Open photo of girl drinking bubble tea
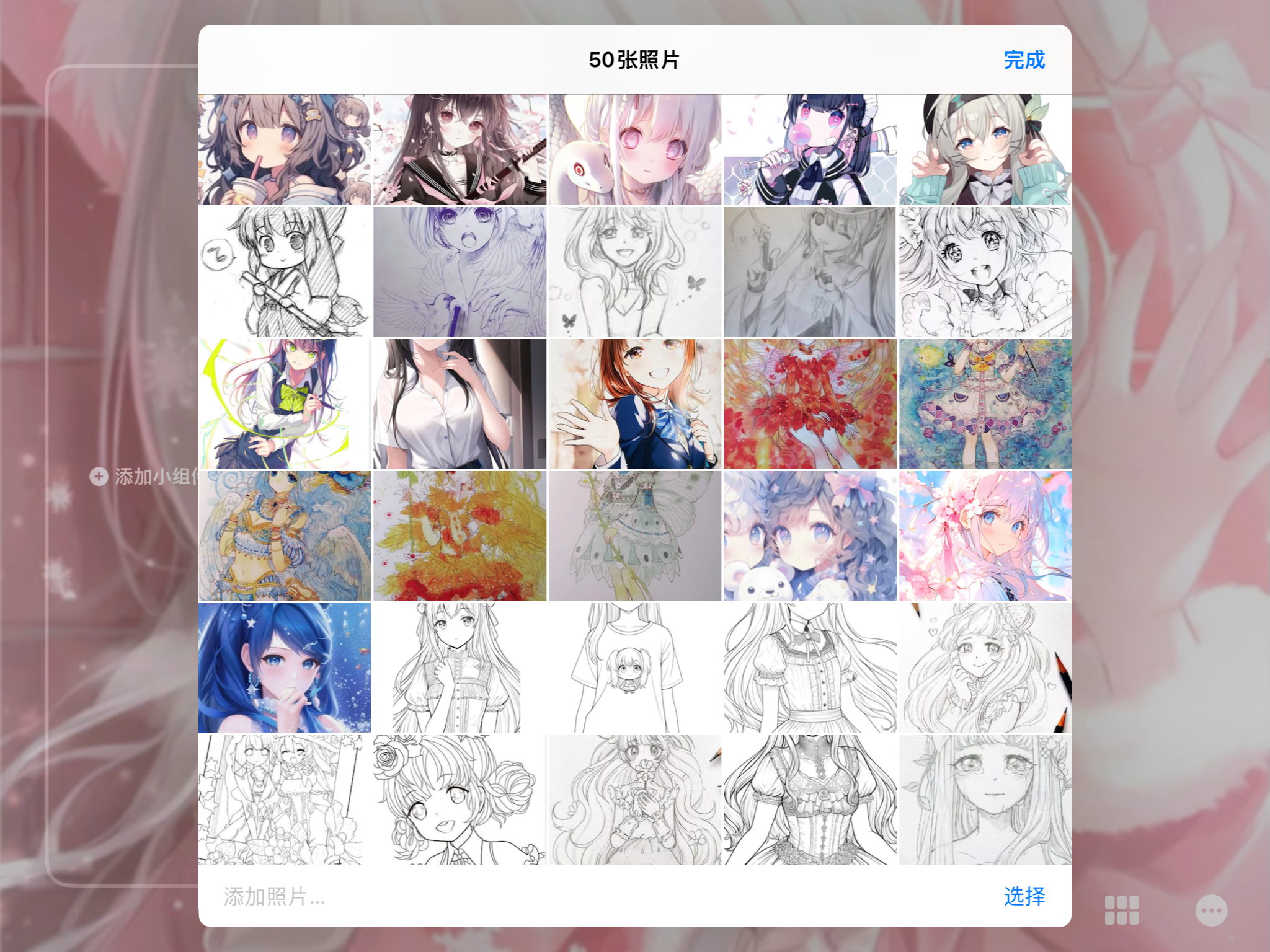This screenshot has width=1270, height=952. [285, 149]
